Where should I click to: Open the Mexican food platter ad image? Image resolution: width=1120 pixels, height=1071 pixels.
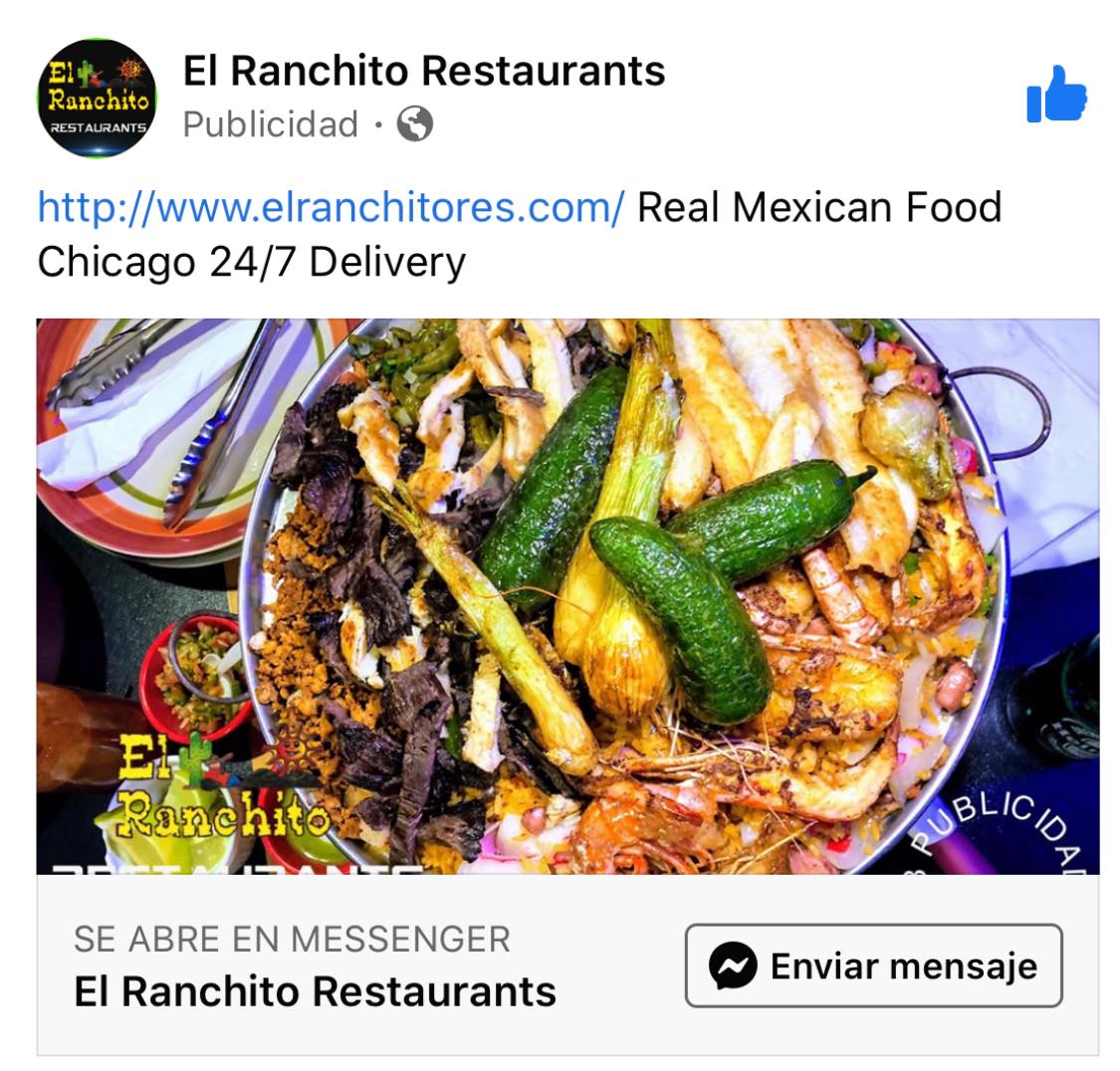567,595
